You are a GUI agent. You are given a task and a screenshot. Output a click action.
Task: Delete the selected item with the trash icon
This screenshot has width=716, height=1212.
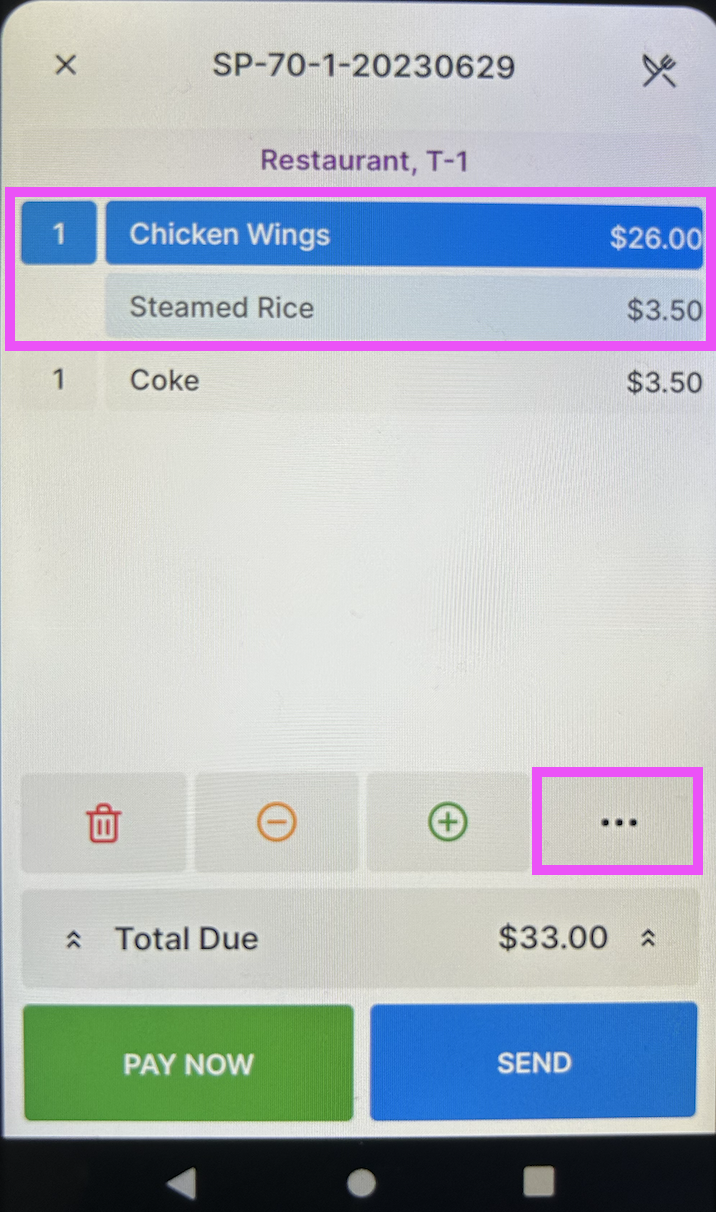103,823
